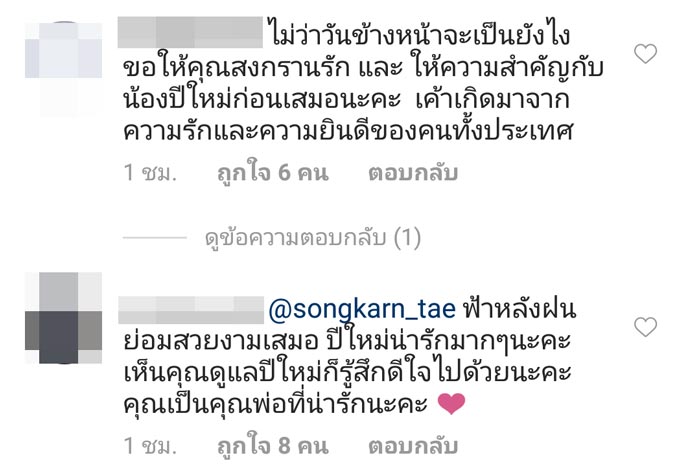Like the comment mentioning @songkarn_tae

pos(646,326)
